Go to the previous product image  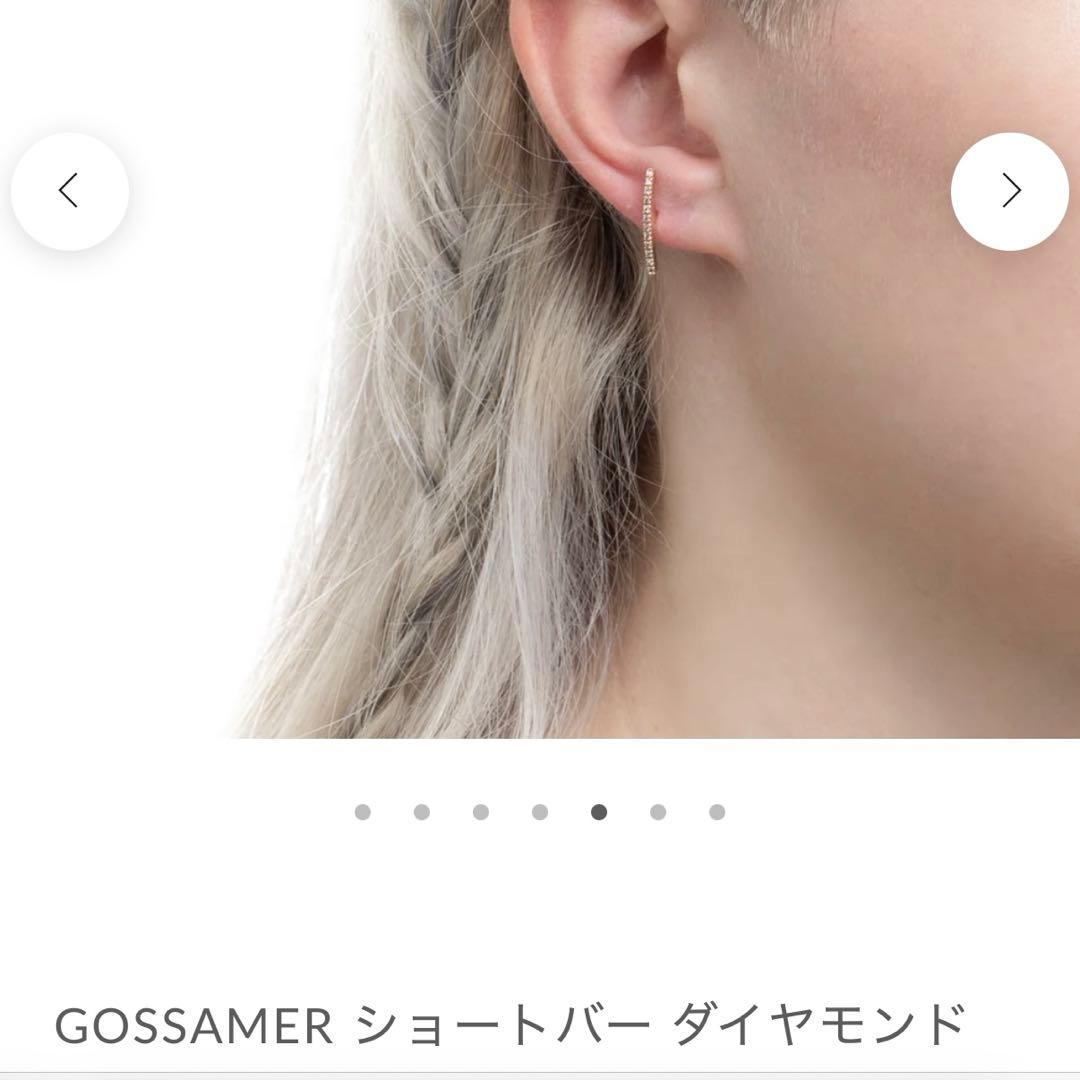coord(69,191)
